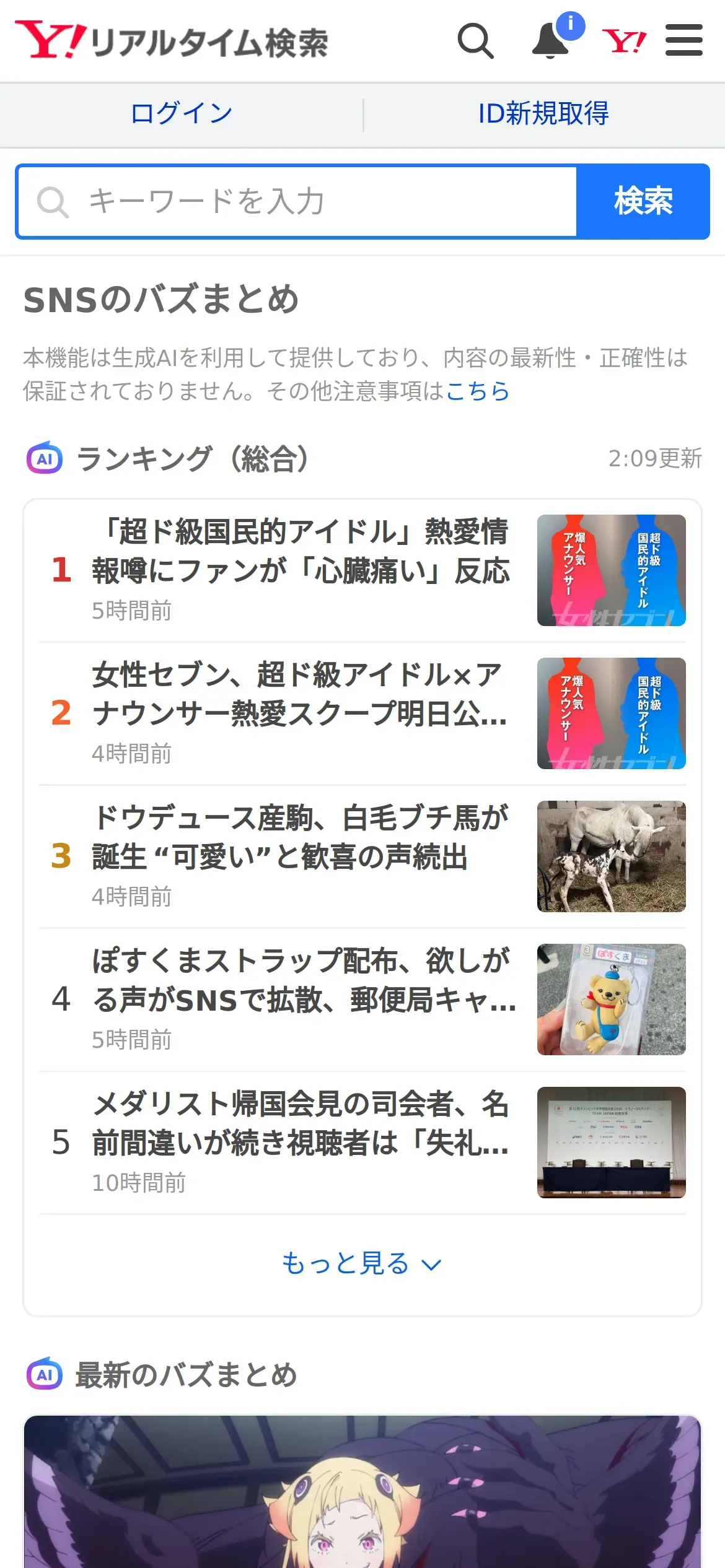The height and width of the screenshot is (1568, 725).
Task: Go to the Yahoo! リアルタイム検索 logo
Action: click(x=172, y=41)
